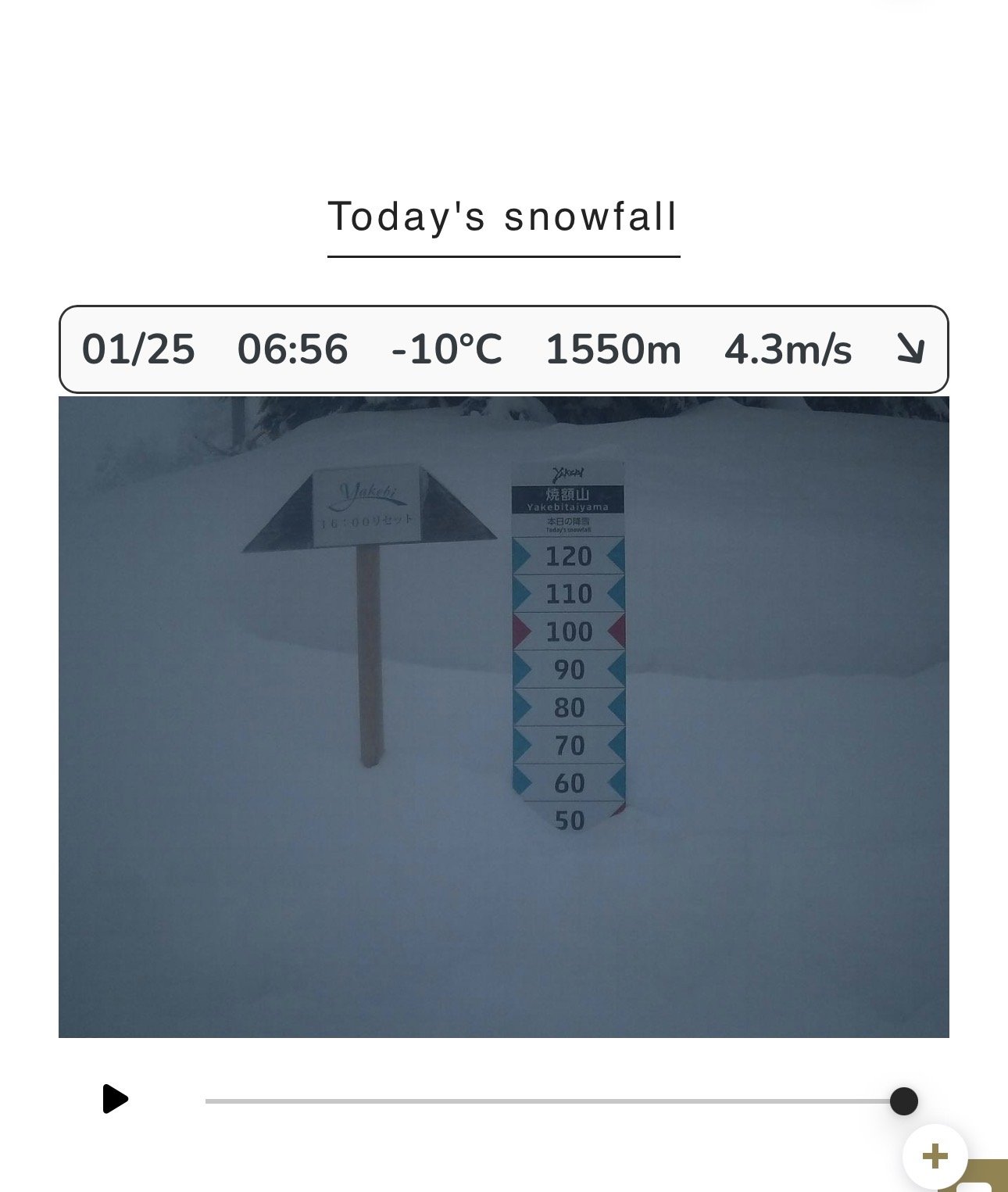This screenshot has height=1192, width=1008.
Task: Tap the timelapse slider handle
Action: (x=903, y=1101)
